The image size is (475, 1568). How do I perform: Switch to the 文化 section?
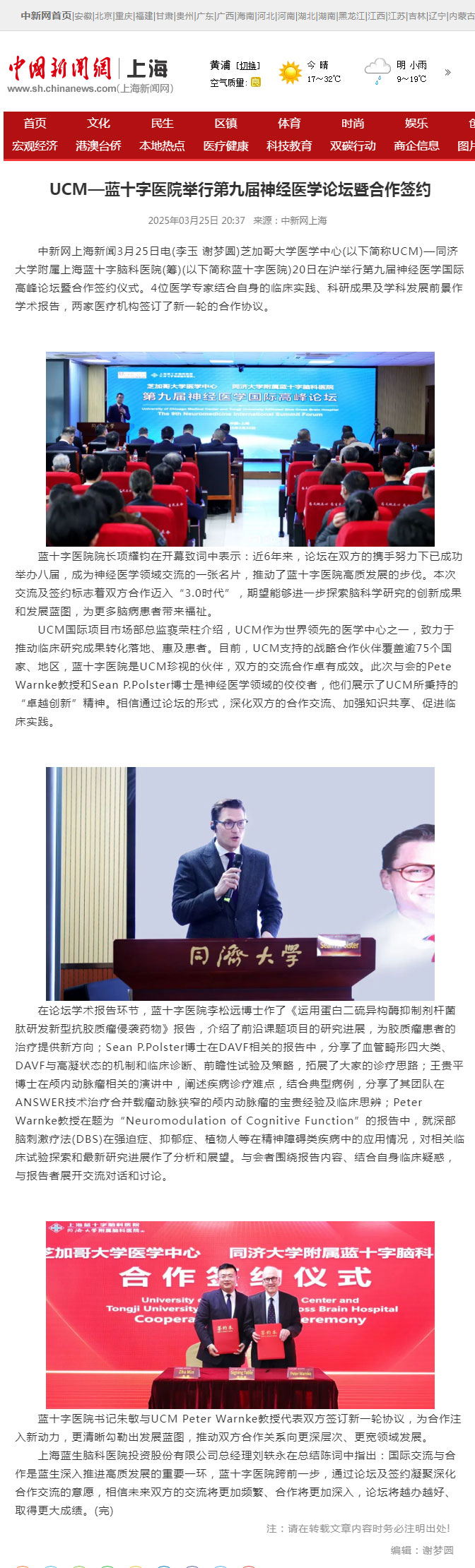(x=98, y=123)
